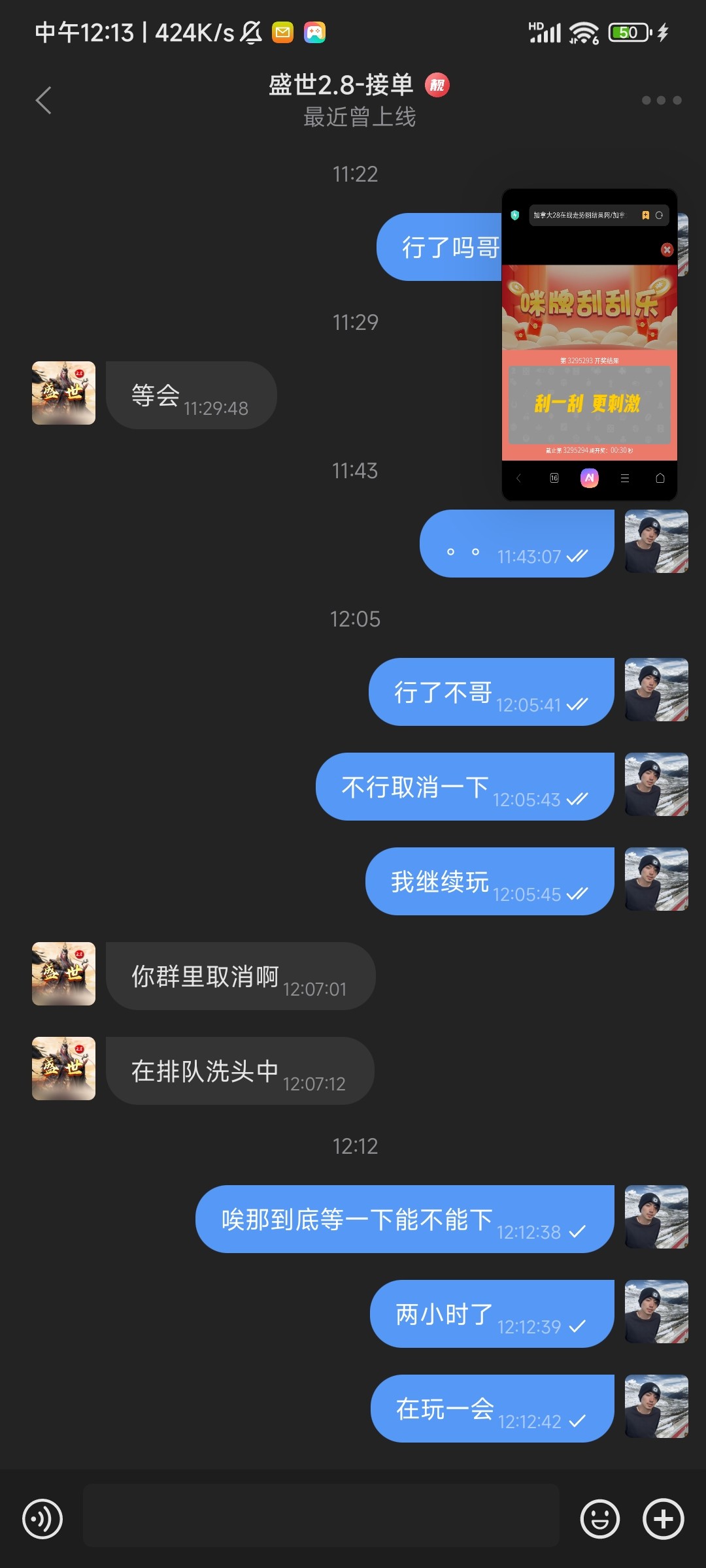Close the floating 咪牌刮刮乐 window

(x=667, y=250)
